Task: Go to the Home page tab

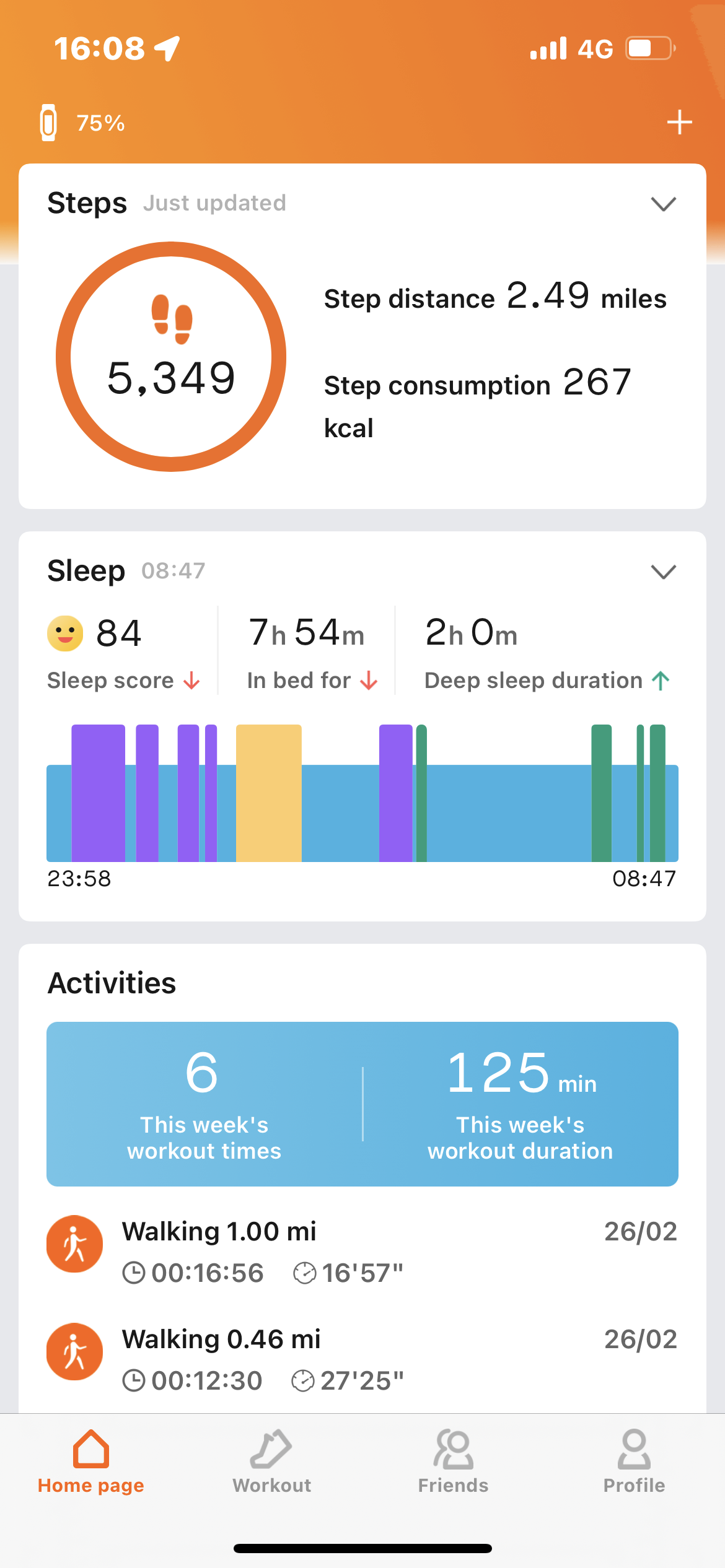Action: pyautogui.click(x=91, y=1461)
